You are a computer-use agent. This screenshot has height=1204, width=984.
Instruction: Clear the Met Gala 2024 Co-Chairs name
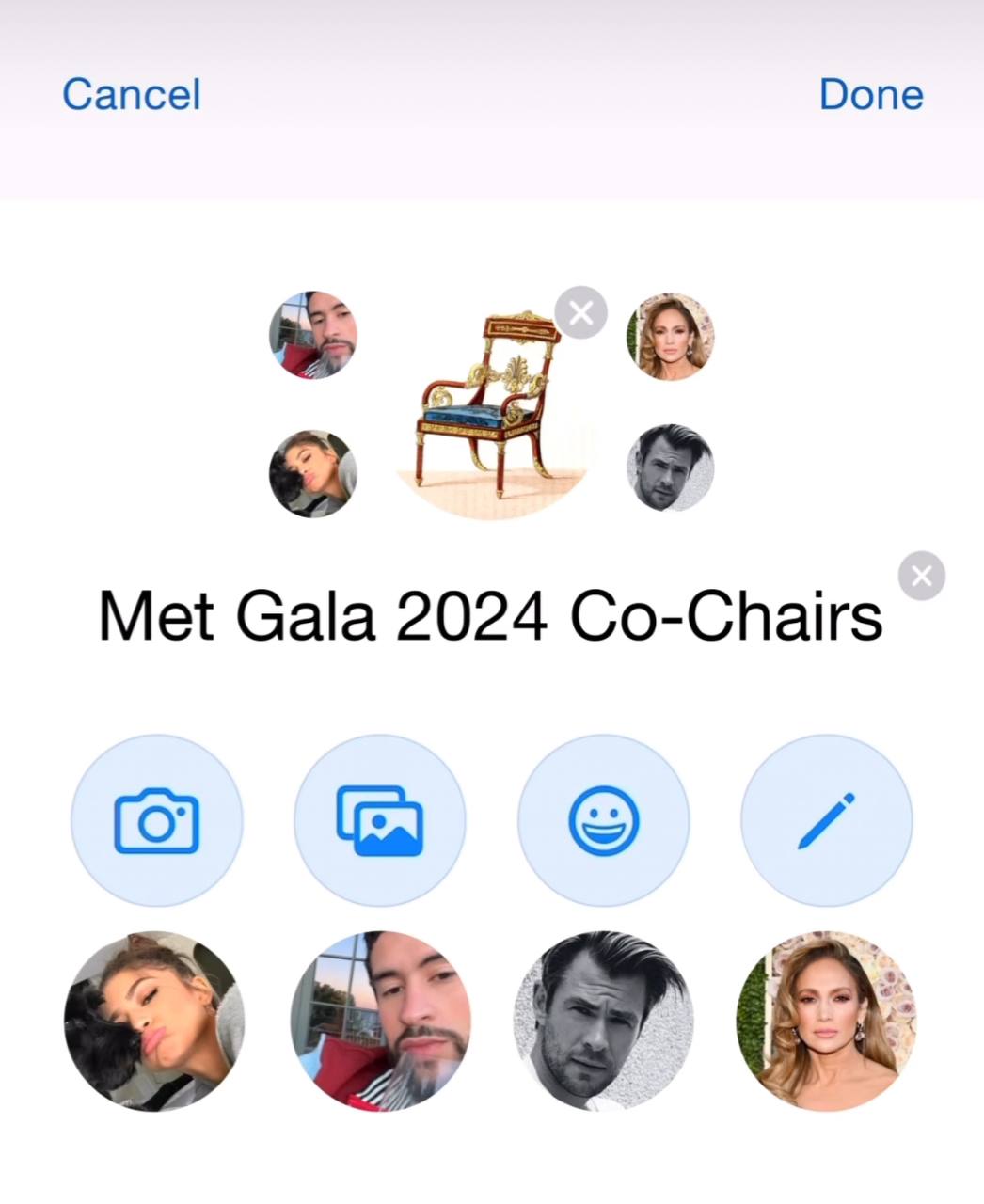tap(921, 576)
